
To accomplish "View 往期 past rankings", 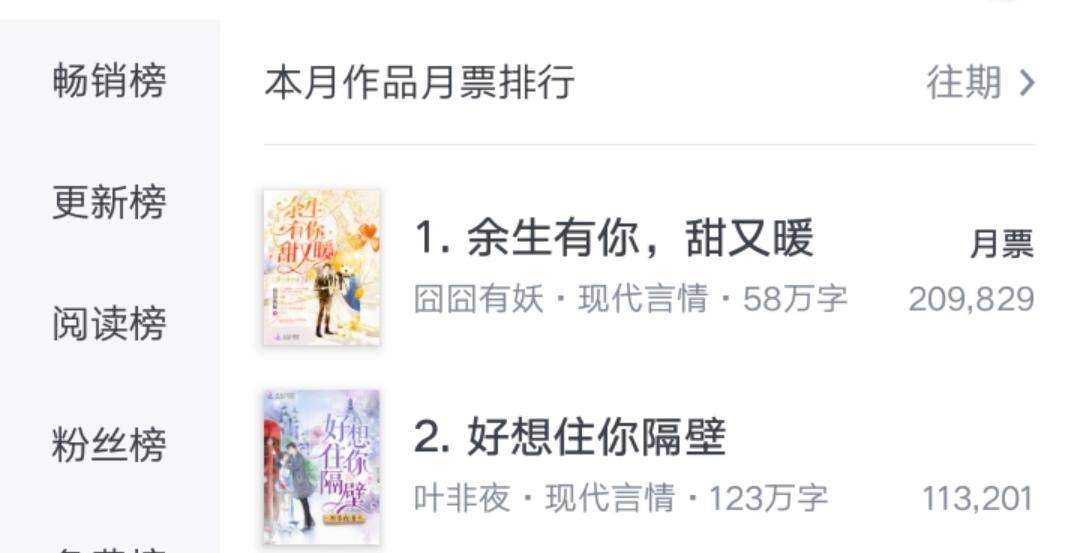I will [979, 83].
